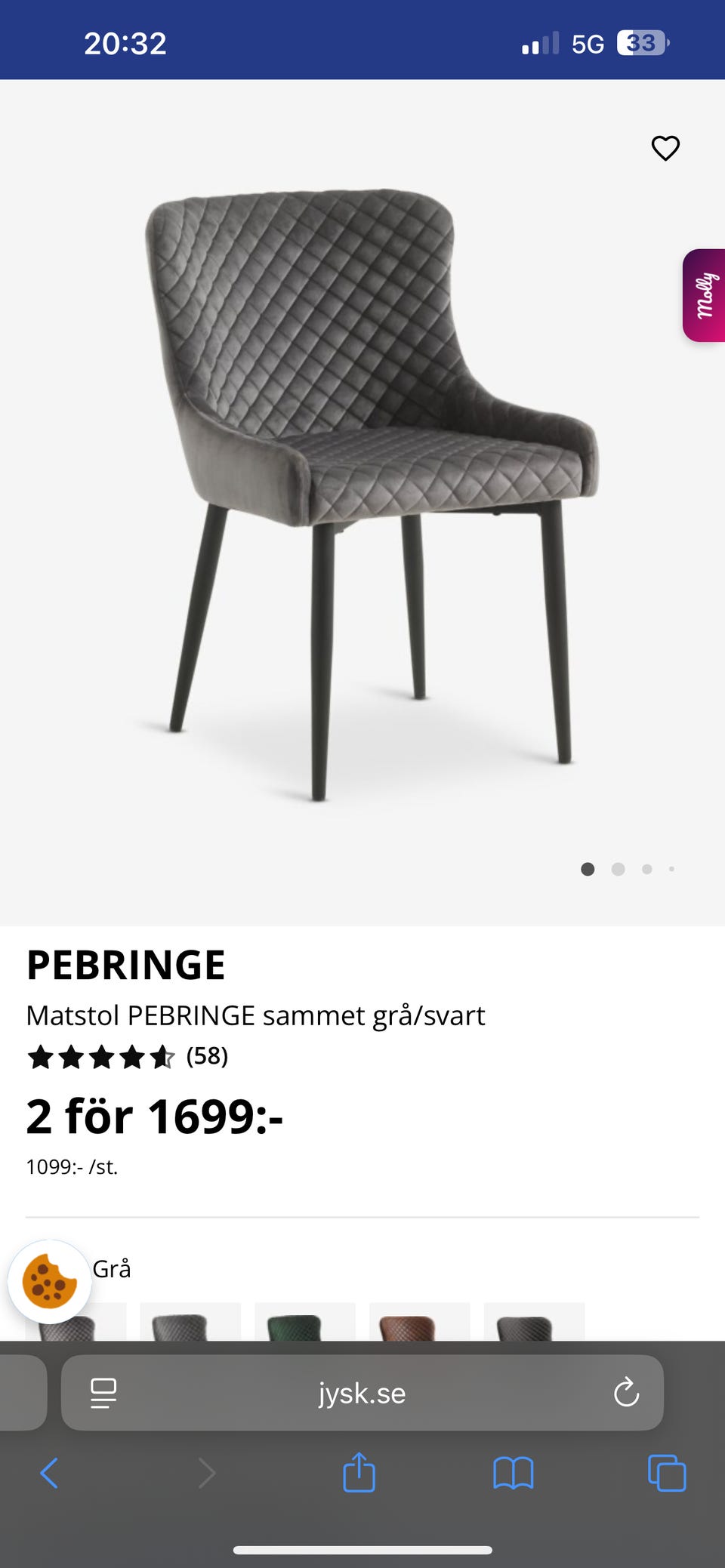Screen dimensions: 725x1568
Task: Open the (58) reviews link
Action: coord(207,1058)
